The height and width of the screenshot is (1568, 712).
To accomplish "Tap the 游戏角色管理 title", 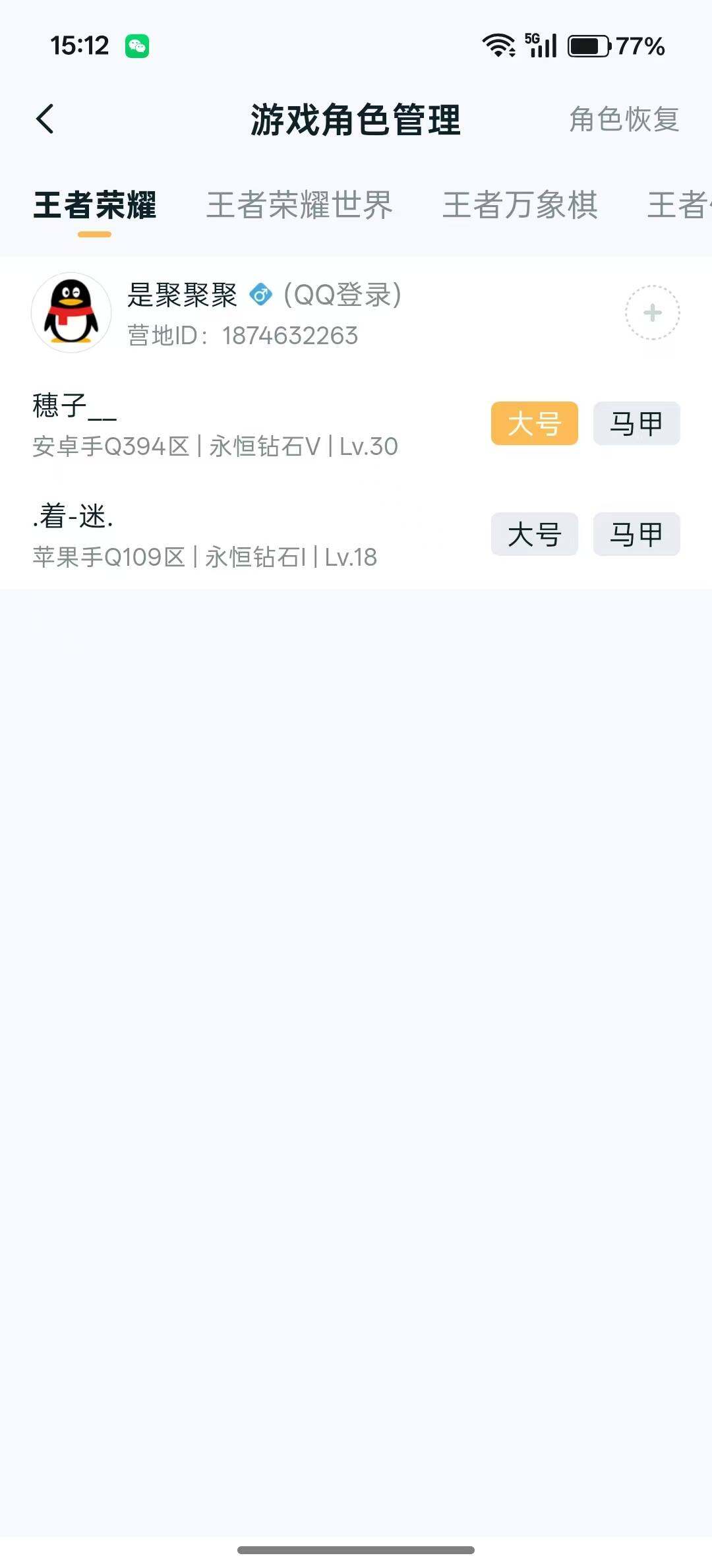I will click(356, 120).
